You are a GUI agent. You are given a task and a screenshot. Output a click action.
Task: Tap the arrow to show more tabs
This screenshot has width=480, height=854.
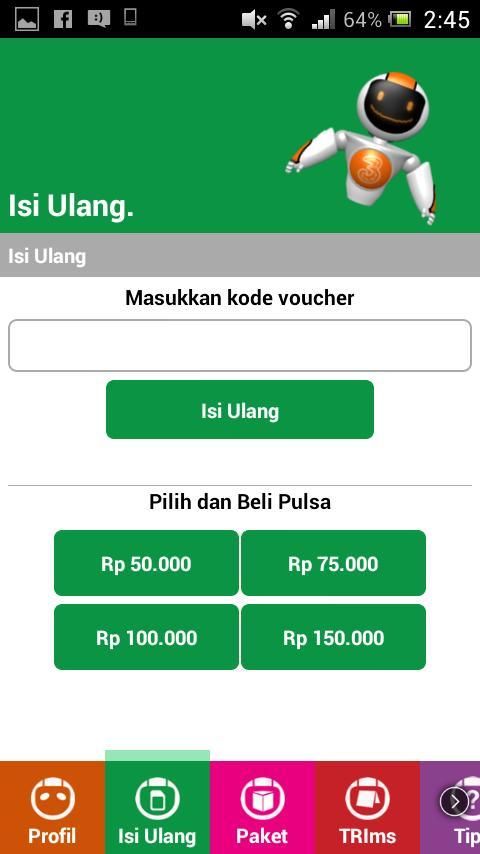454,802
